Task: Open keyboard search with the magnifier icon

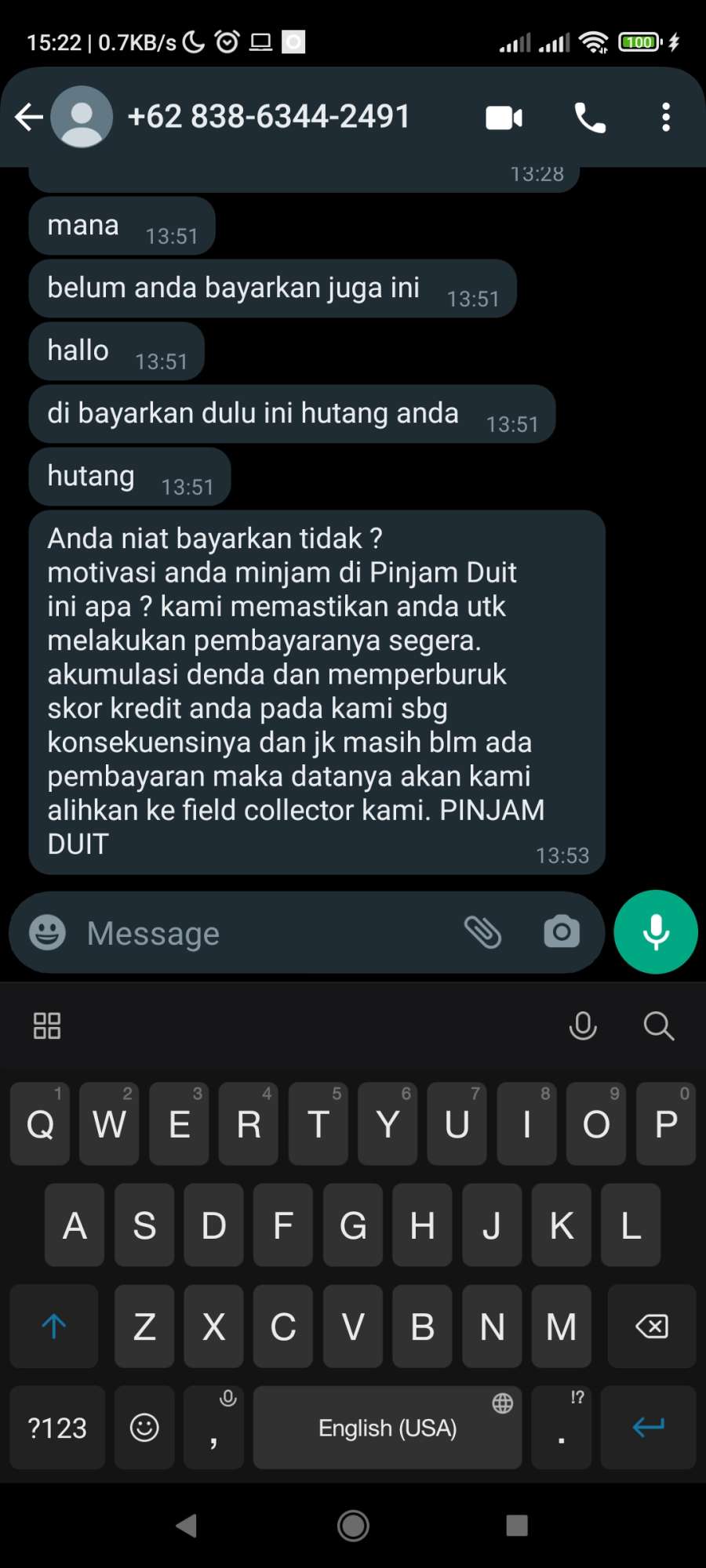Action: click(x=657, y=1025)
